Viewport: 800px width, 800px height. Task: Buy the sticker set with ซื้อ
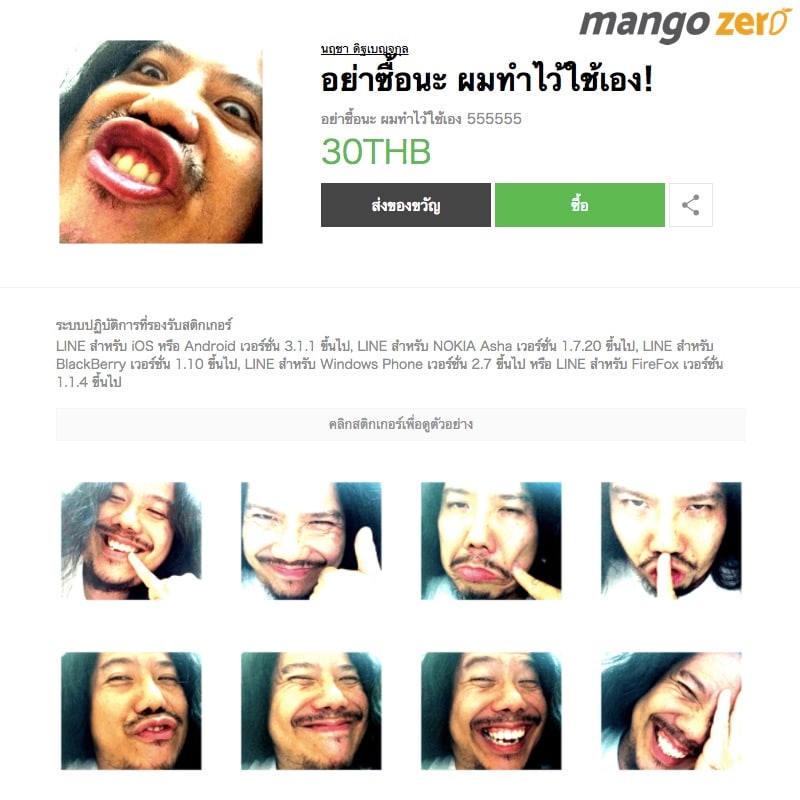[579, 205]
